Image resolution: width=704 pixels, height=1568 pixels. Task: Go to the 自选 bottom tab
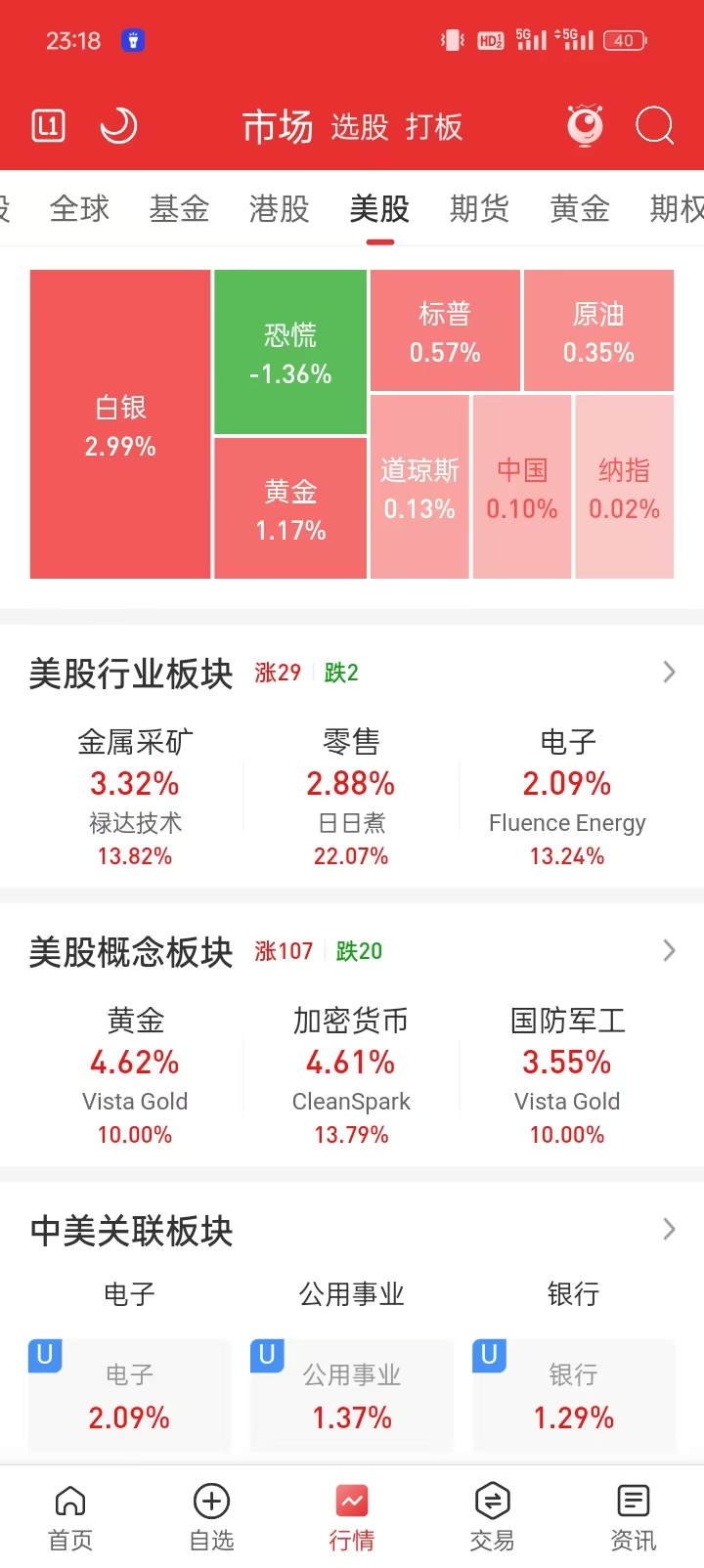click(211, 1515)
